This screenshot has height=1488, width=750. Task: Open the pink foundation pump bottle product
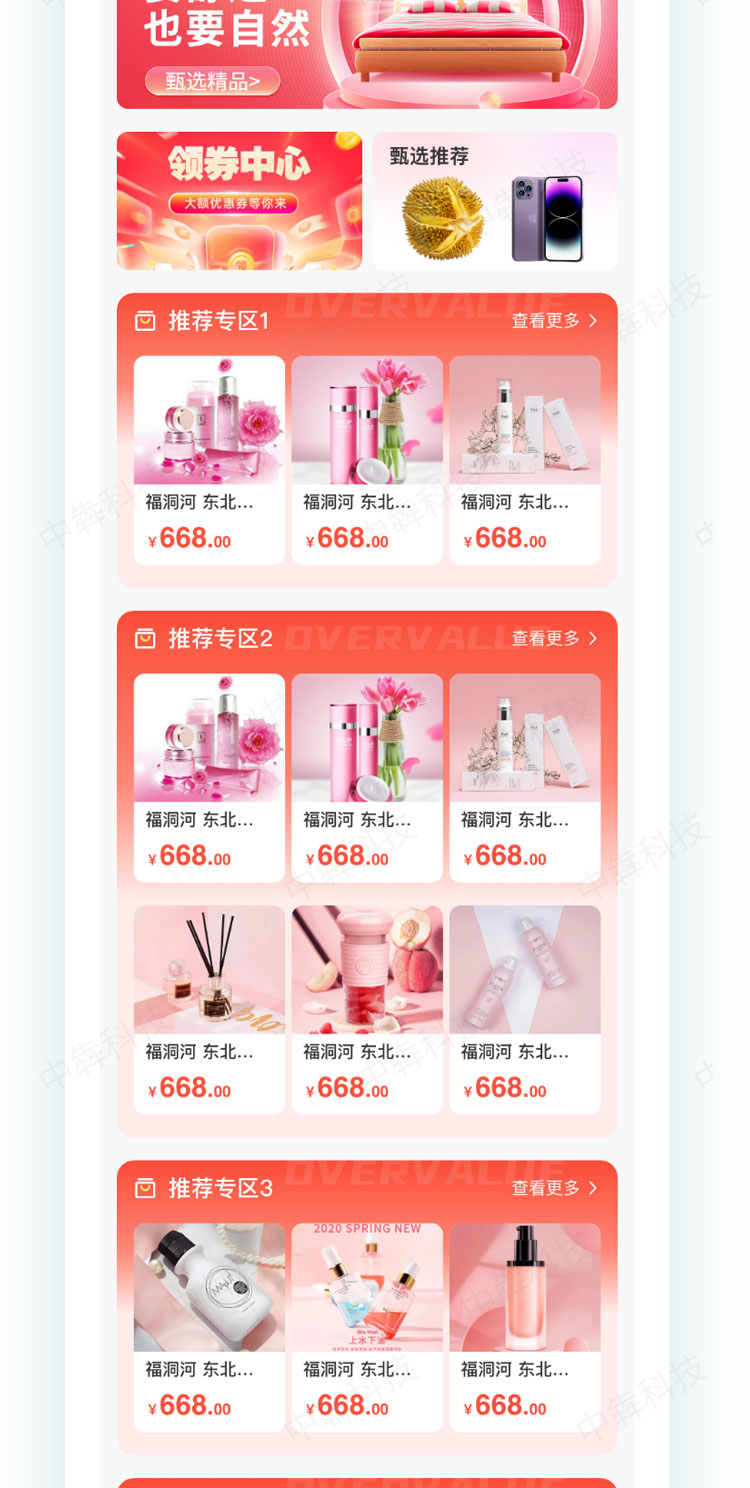coord(525,1327)
